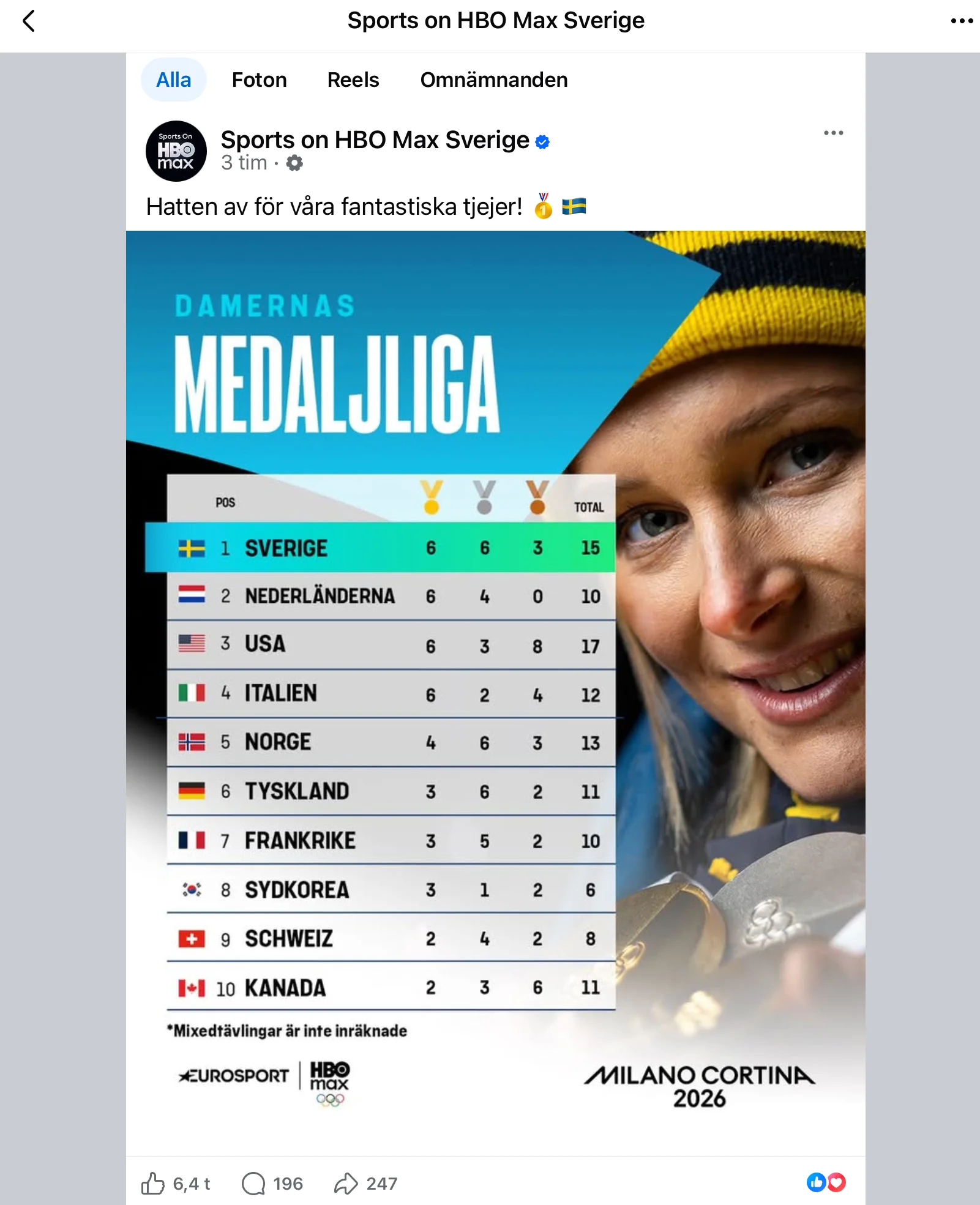Open comments on the post
980x1205 pixels.
pyautogui.click(x=254, y=1184)
